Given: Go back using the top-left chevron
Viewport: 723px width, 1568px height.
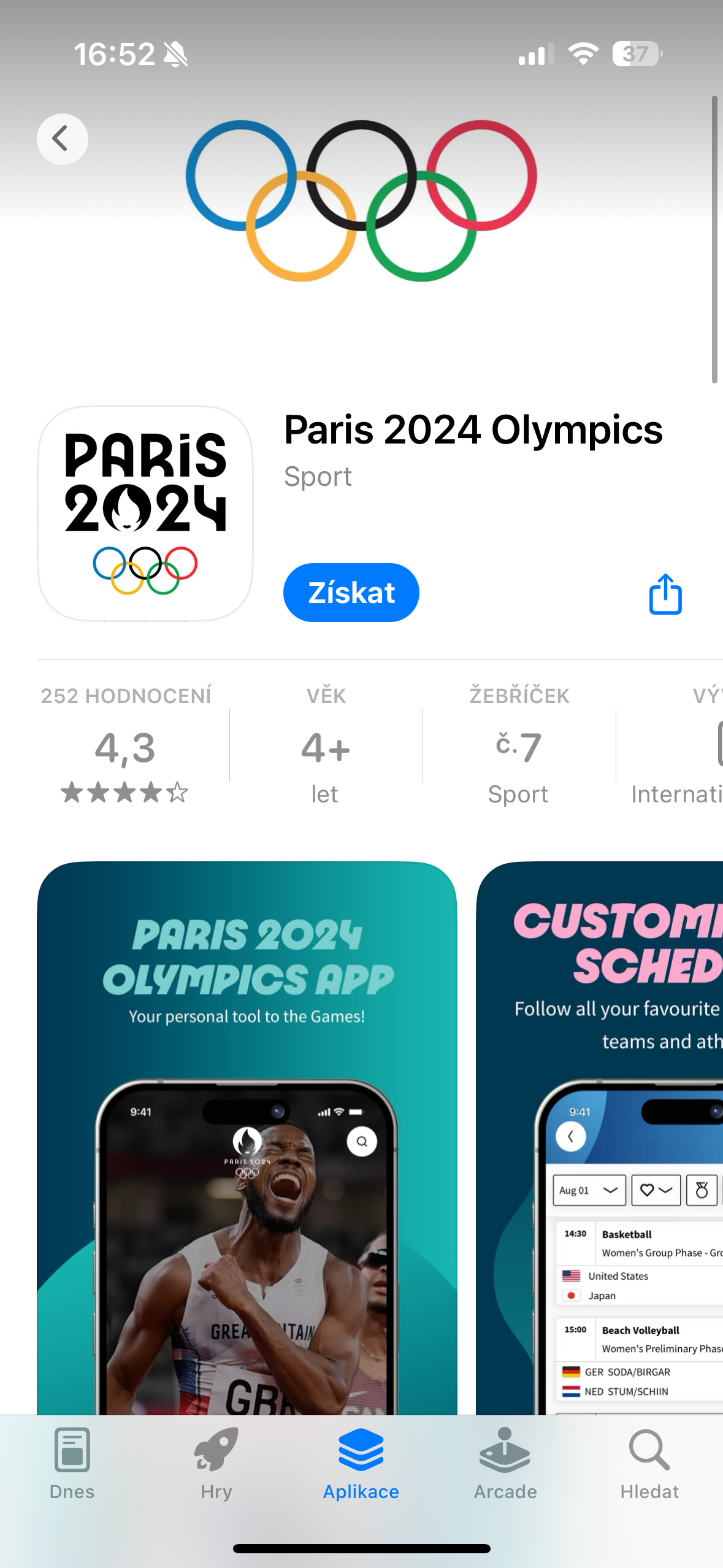Looking at the screenshot, I should pos(62,139).
